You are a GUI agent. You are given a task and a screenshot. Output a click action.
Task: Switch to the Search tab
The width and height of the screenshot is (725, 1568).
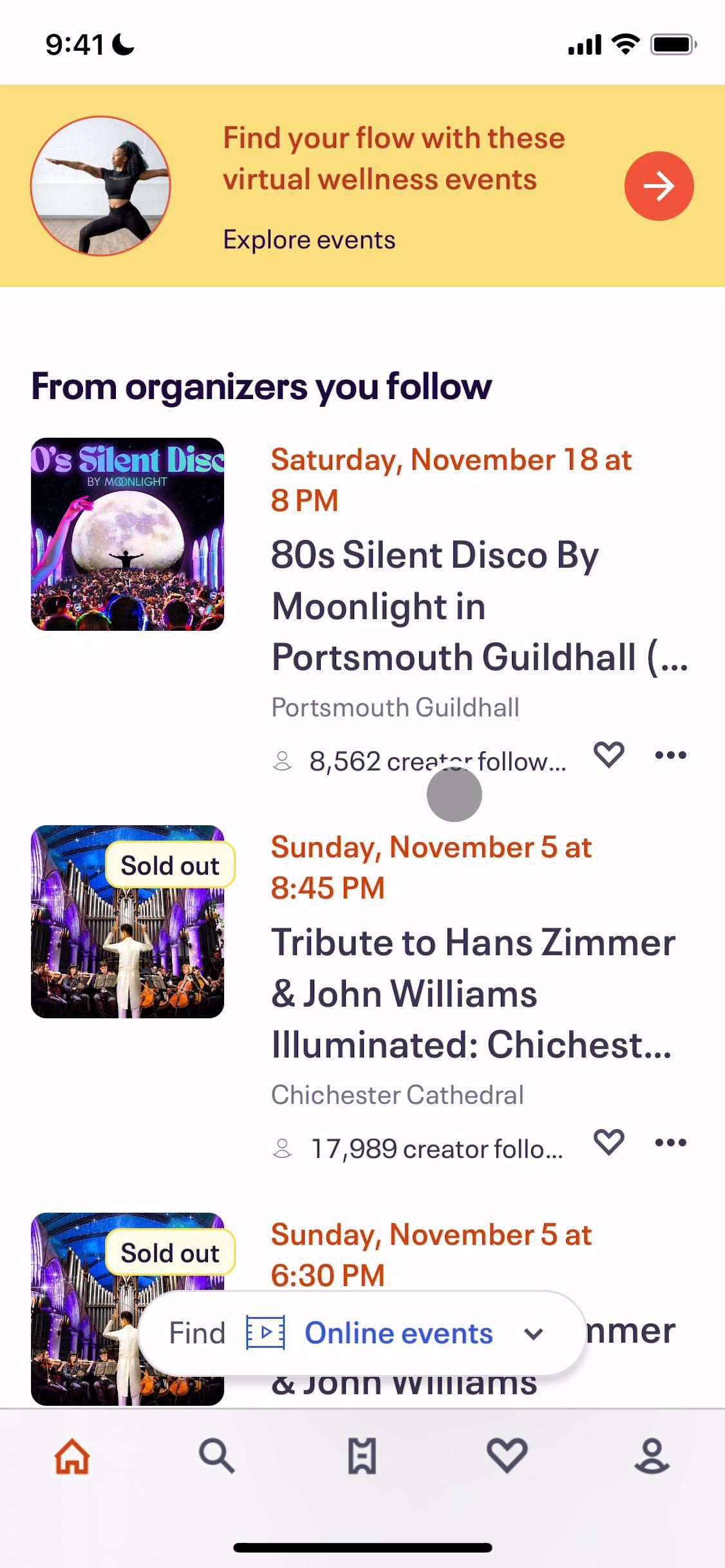(x=217, y=1456)
